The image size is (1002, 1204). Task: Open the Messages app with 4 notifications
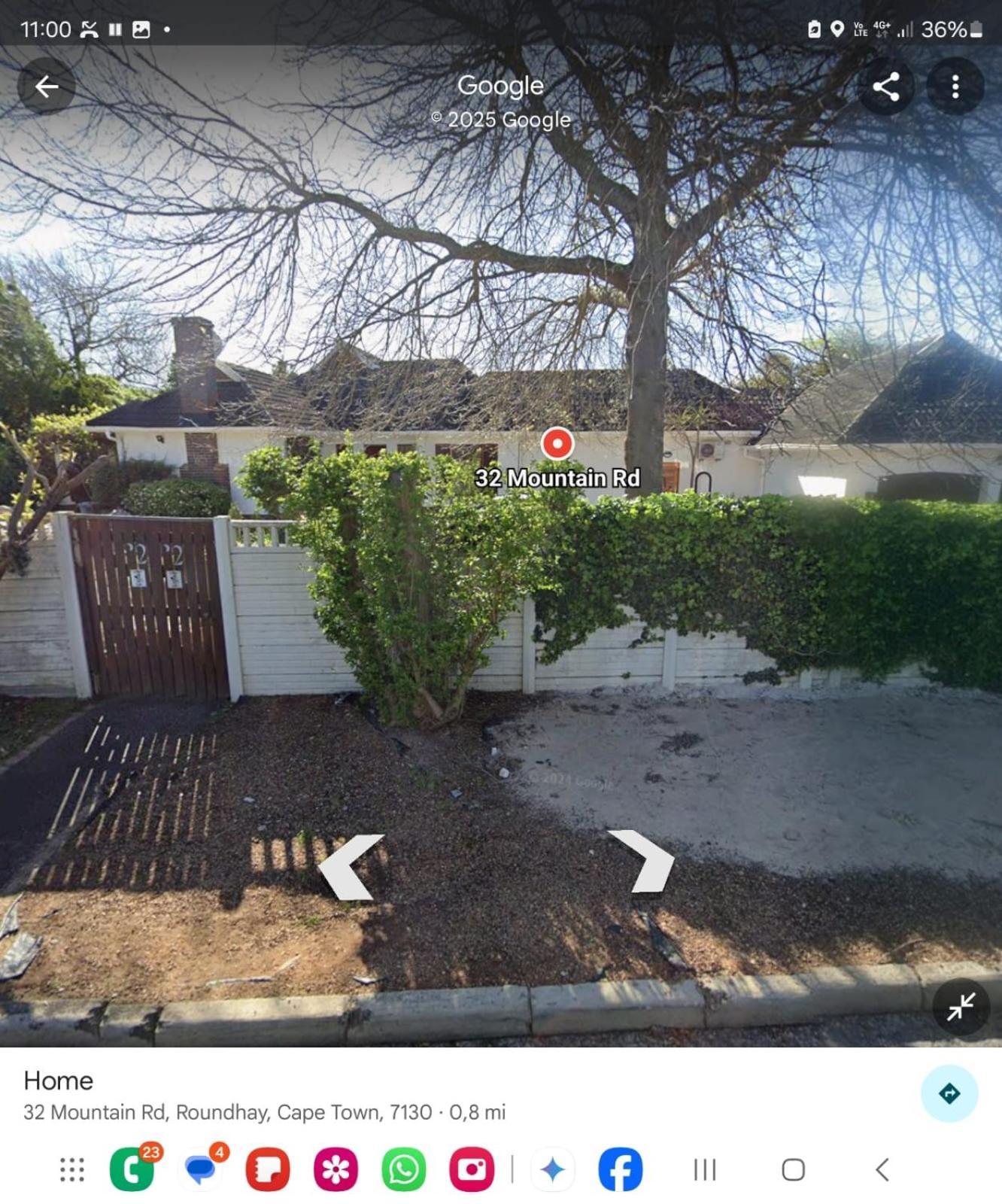201,1169
